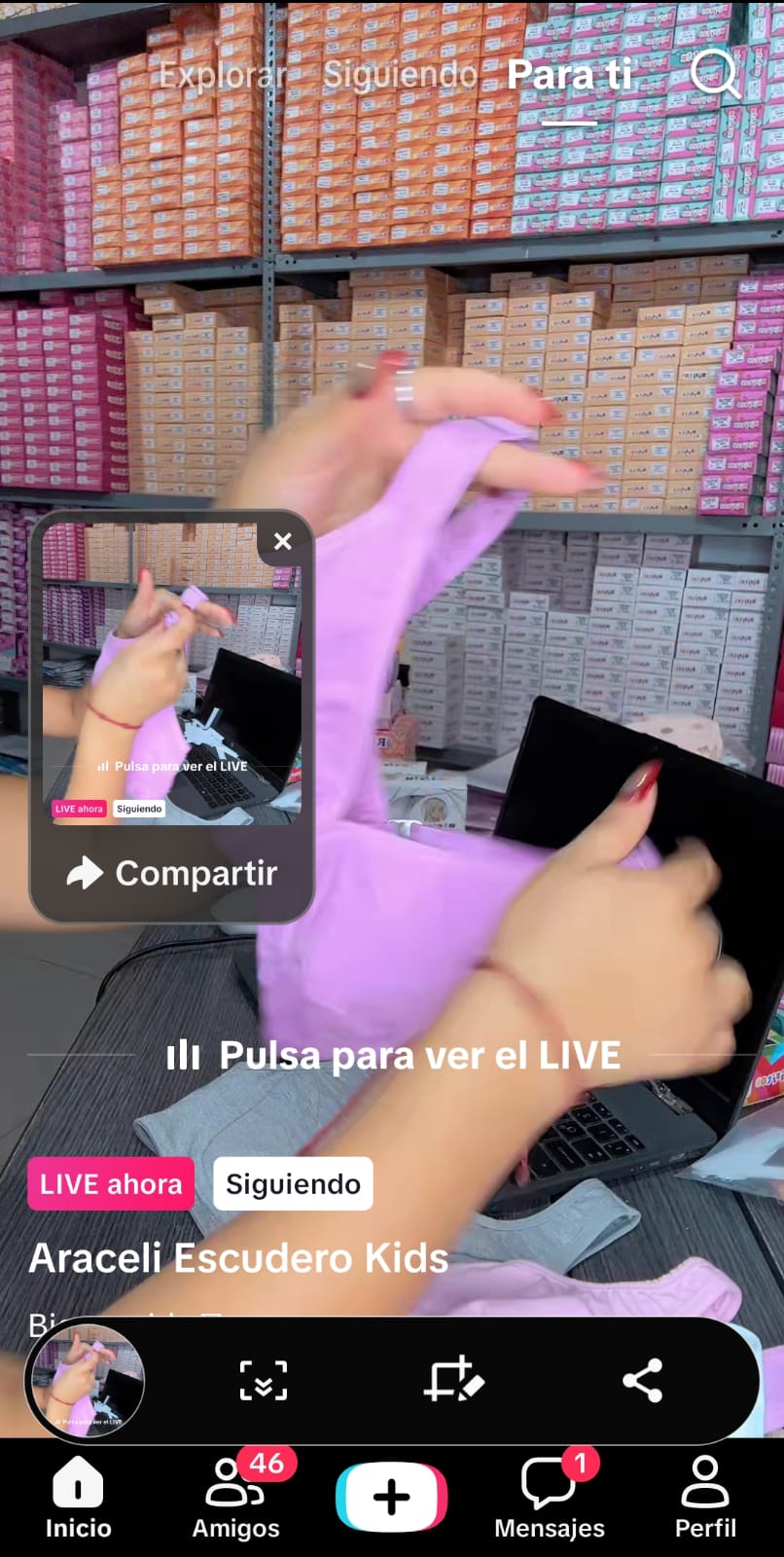Switch to the Siguiendo feed tab
Screen dimensions: 784x1557
(400, 75)
